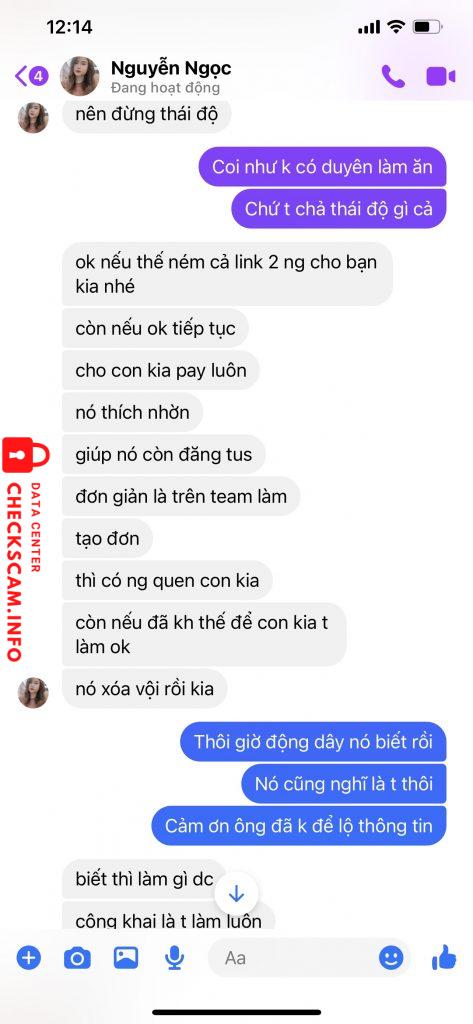
Task: Open the emoji picker
Action: point(391,958)
